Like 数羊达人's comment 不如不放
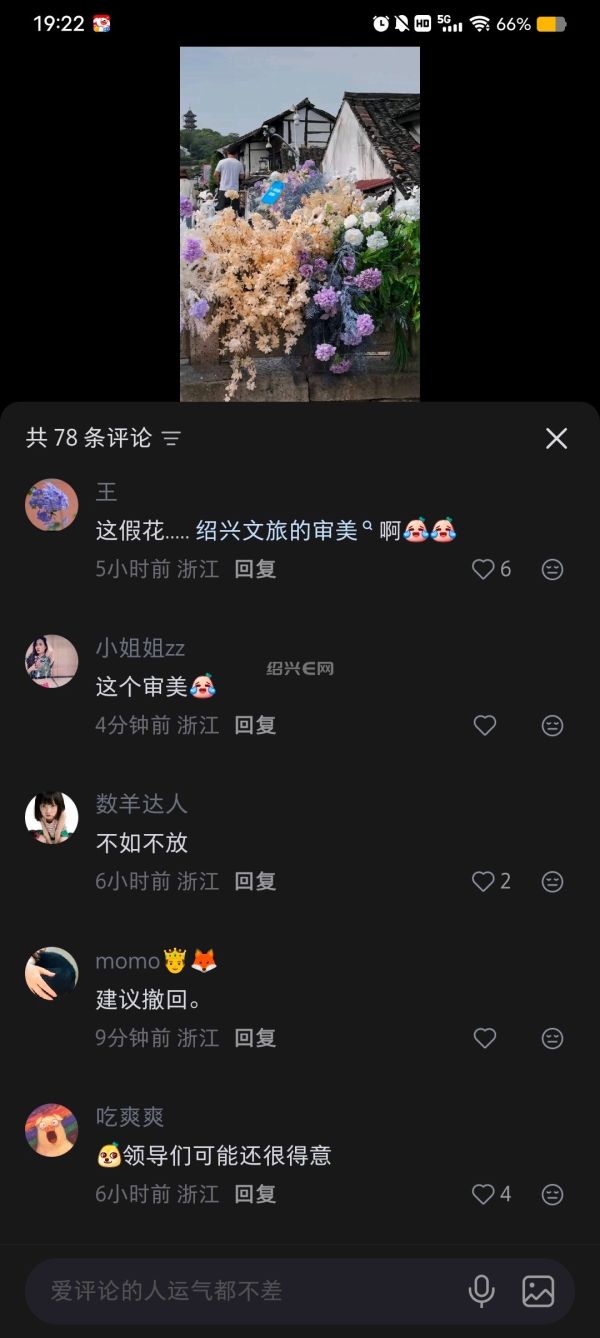Viewport: 600px width, 1338px height. coord(484,881)
